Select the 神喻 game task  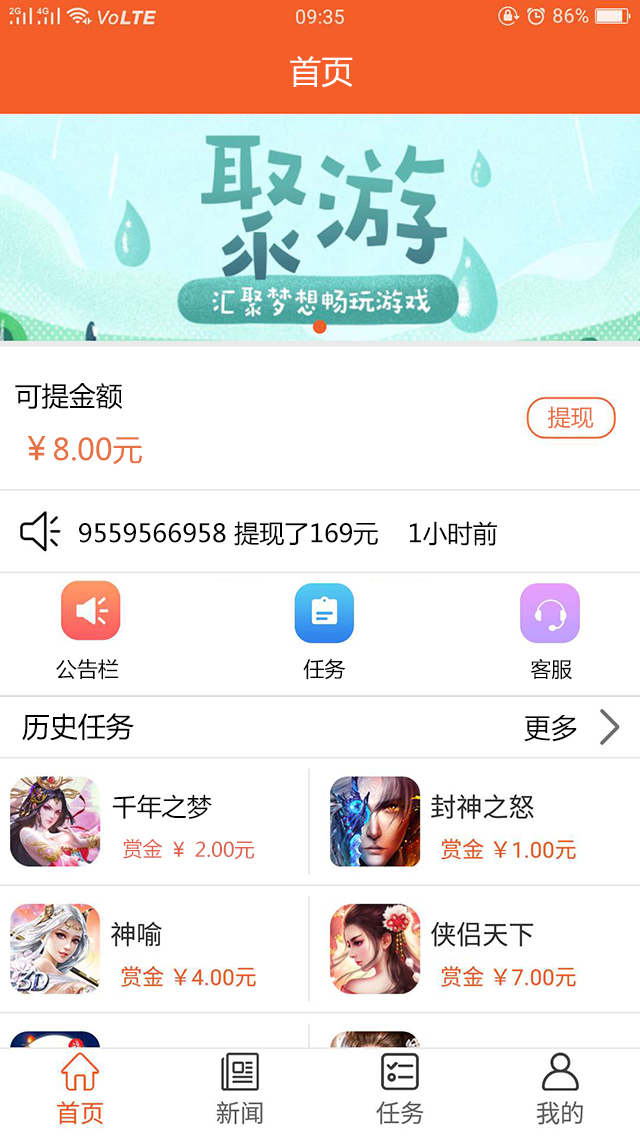[155, 950]
